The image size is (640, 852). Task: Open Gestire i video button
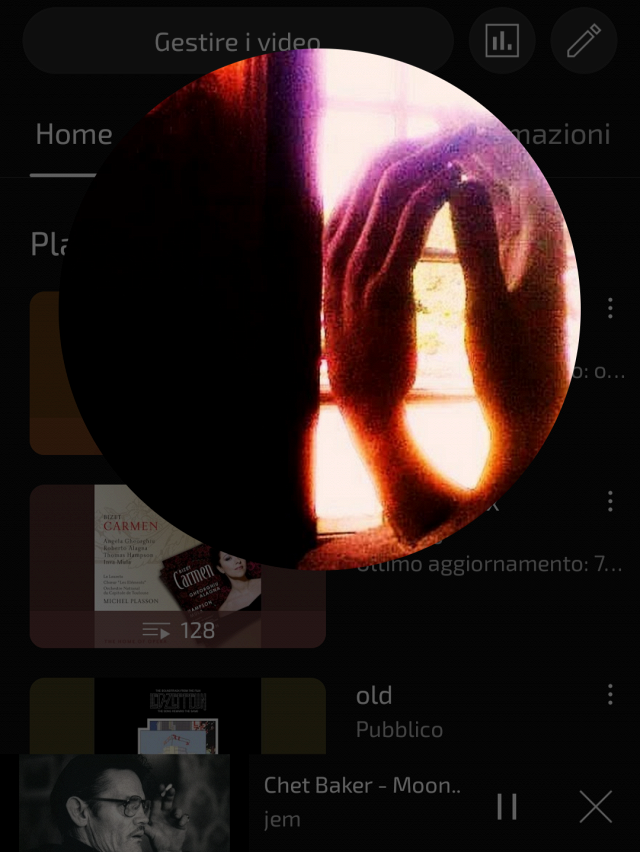(237, 41)
